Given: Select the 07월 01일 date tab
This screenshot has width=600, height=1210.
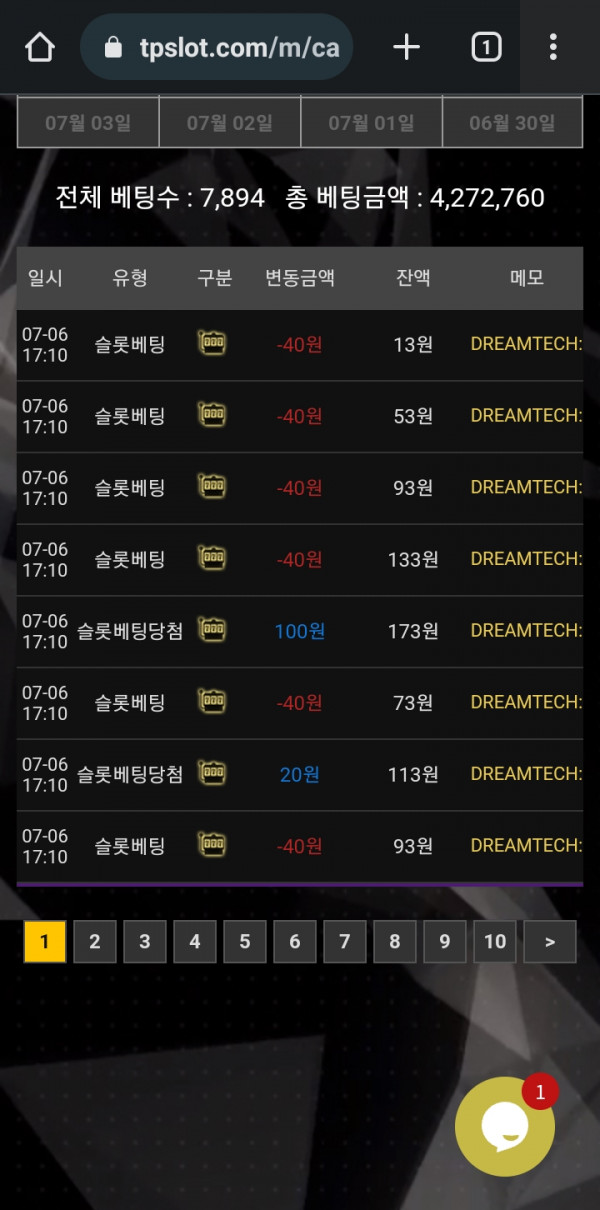Looking at the screenshot, I should 371,123.
